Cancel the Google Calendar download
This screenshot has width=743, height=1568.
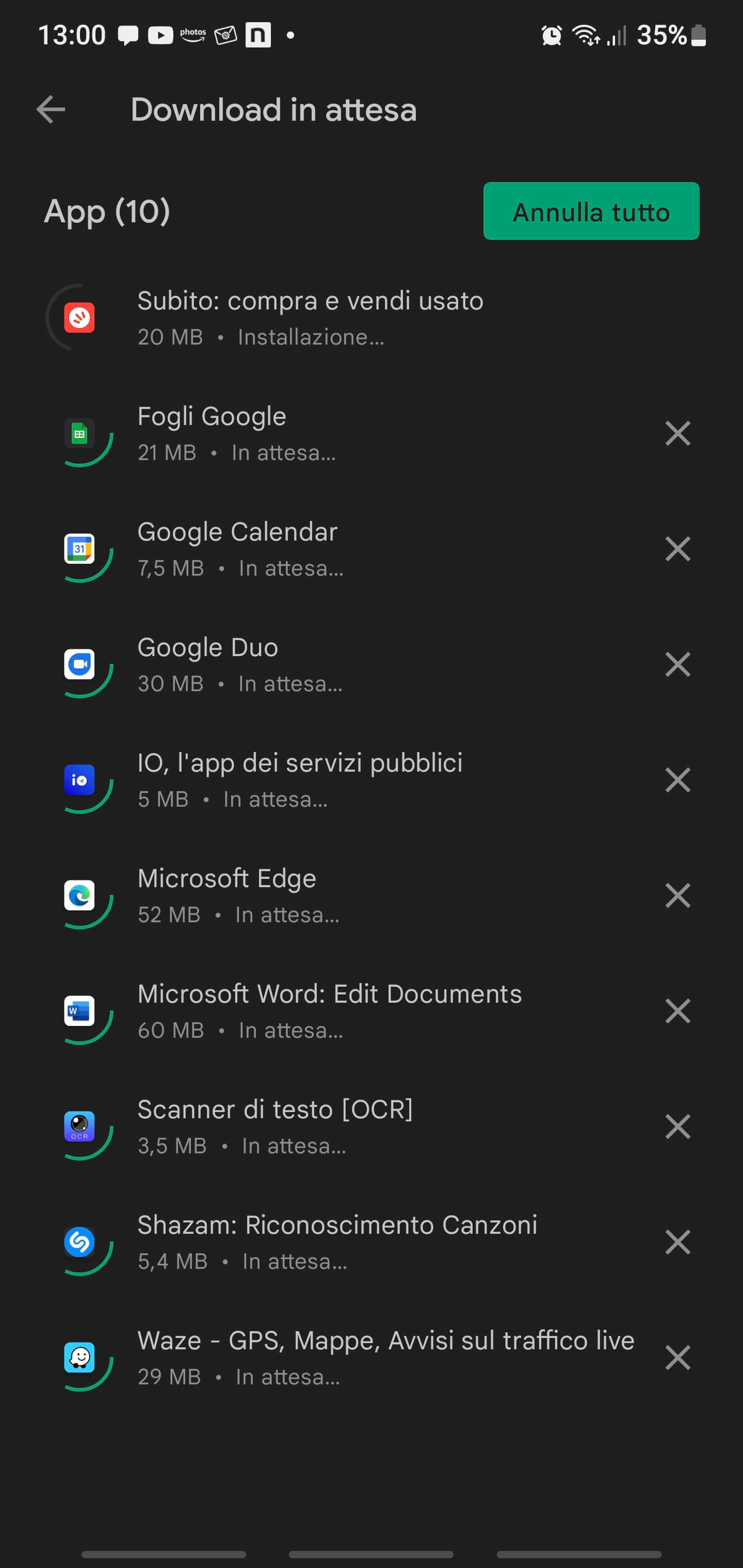[x=677, y=549]
